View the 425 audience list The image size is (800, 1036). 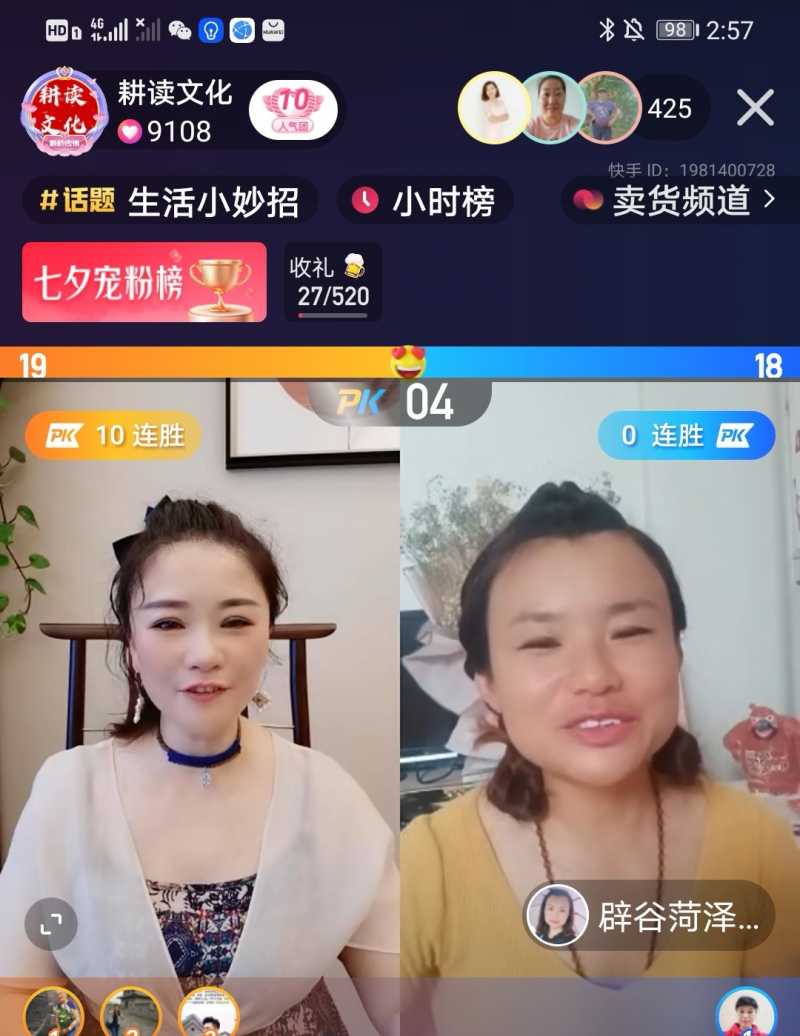tap(669, 108)
